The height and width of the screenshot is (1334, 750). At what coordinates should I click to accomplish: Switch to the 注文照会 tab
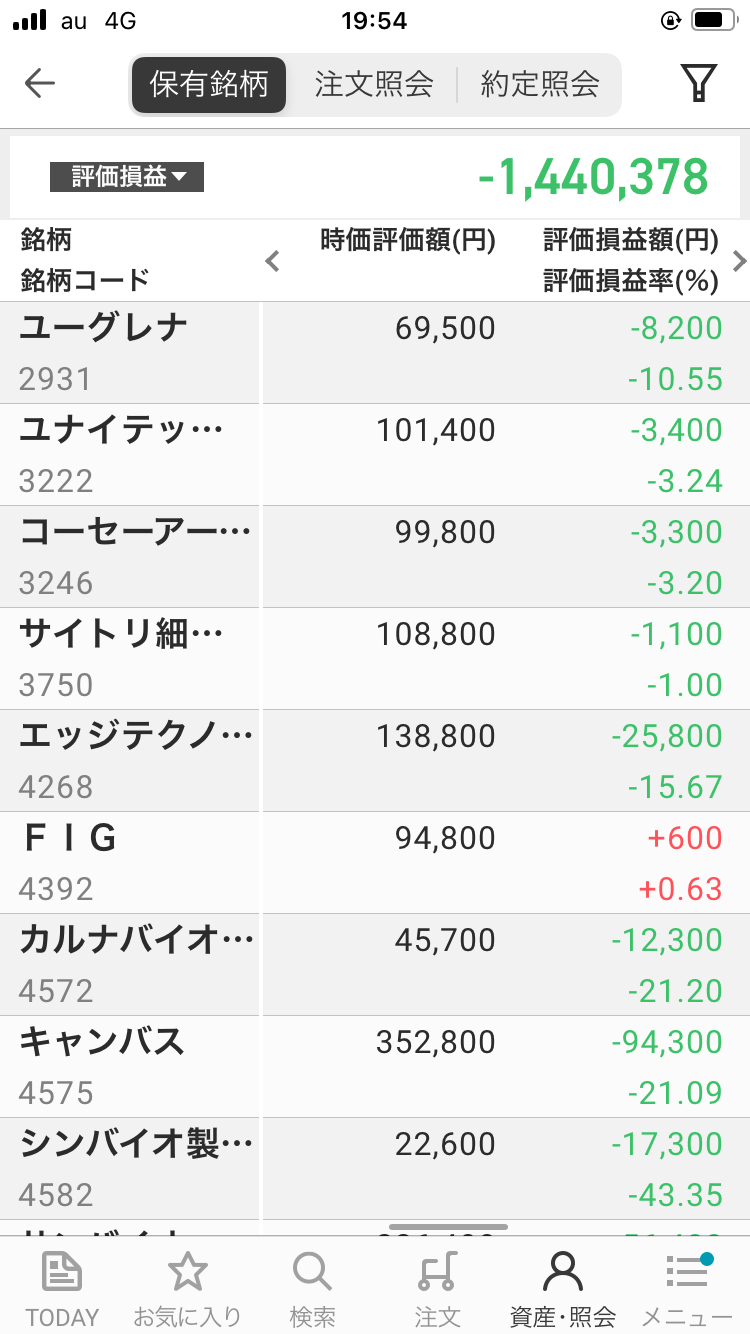[x=374, y=84]
